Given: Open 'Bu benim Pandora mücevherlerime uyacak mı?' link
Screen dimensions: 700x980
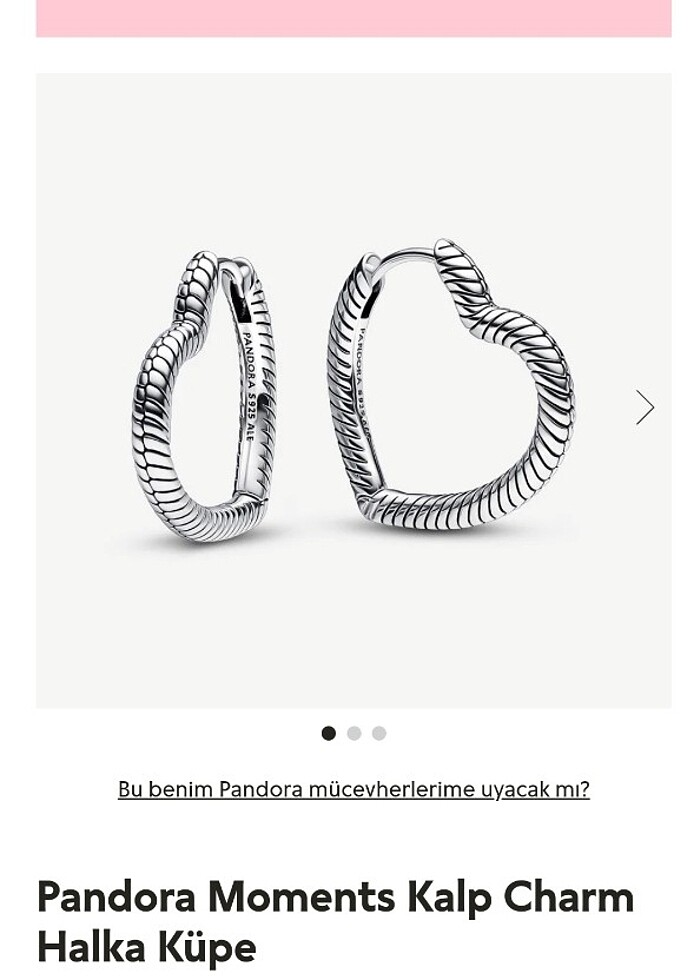Looking at the screenshot, I should point(353,789).
